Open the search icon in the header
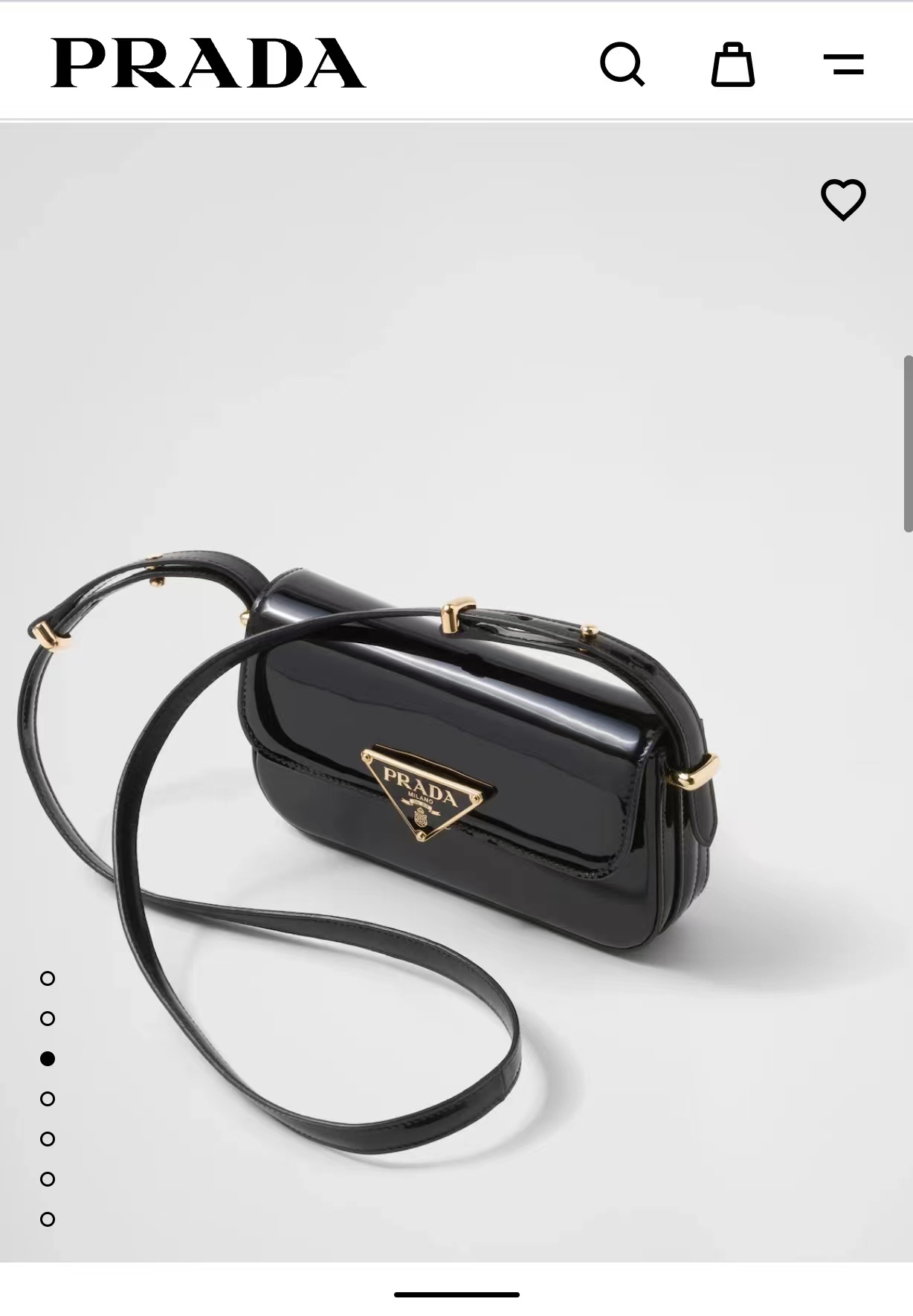 [622, 65]
